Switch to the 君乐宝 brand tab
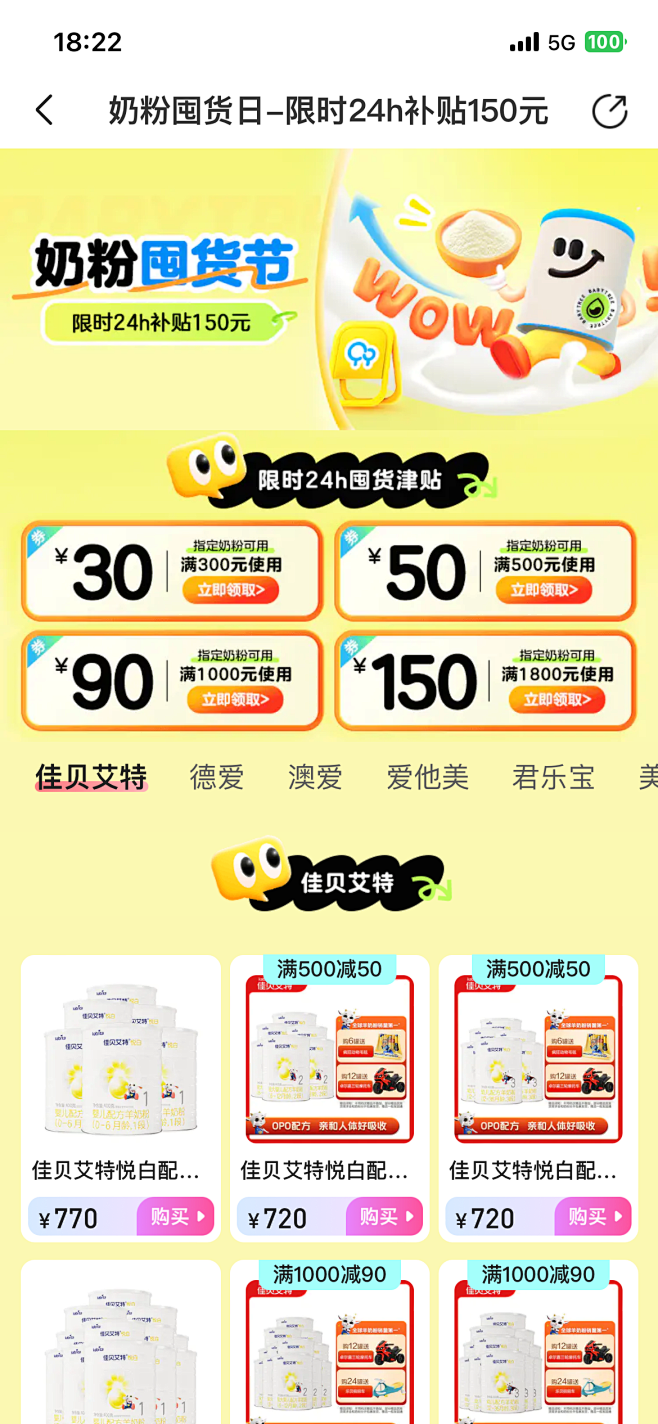The image size is (658, 1424). click(553, 777)
